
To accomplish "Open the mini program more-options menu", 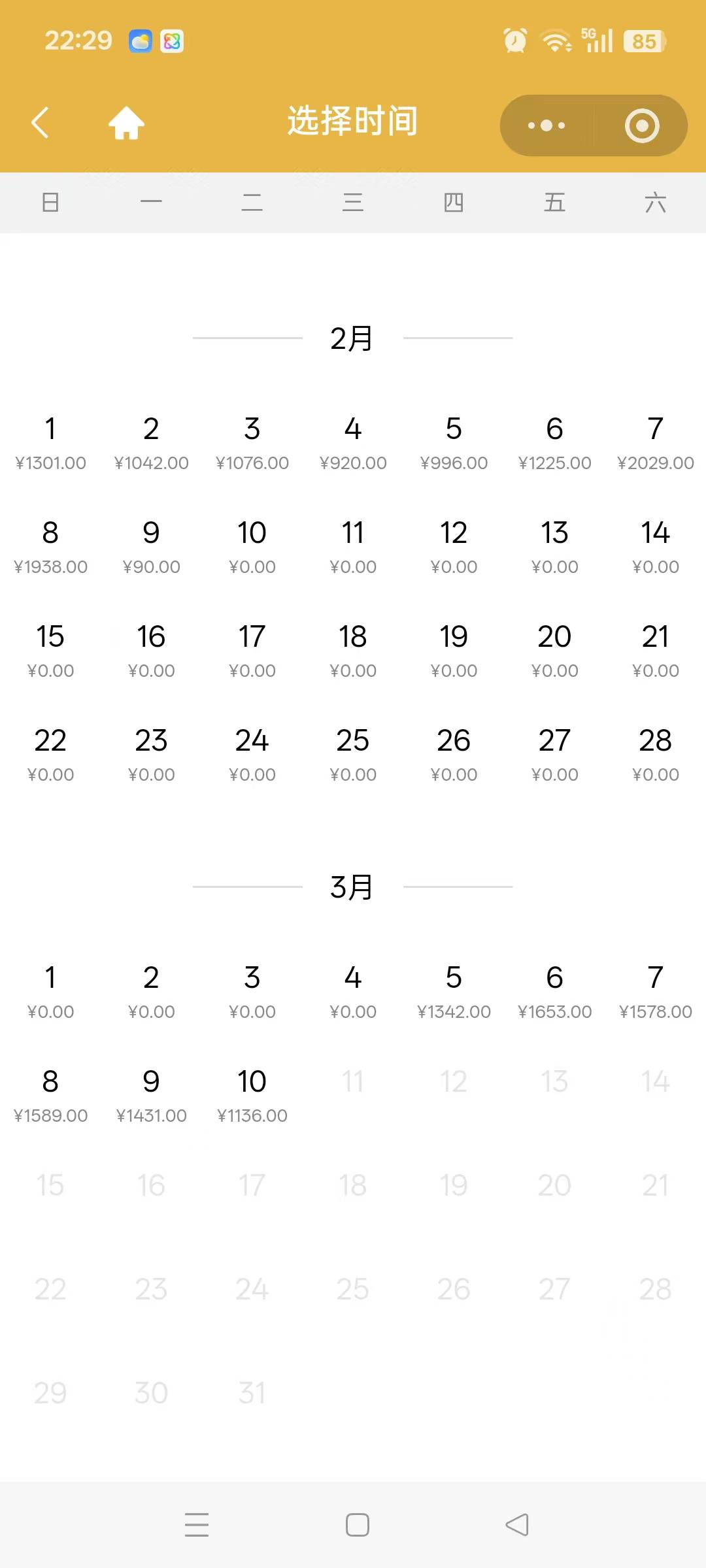I will point(546,125).
